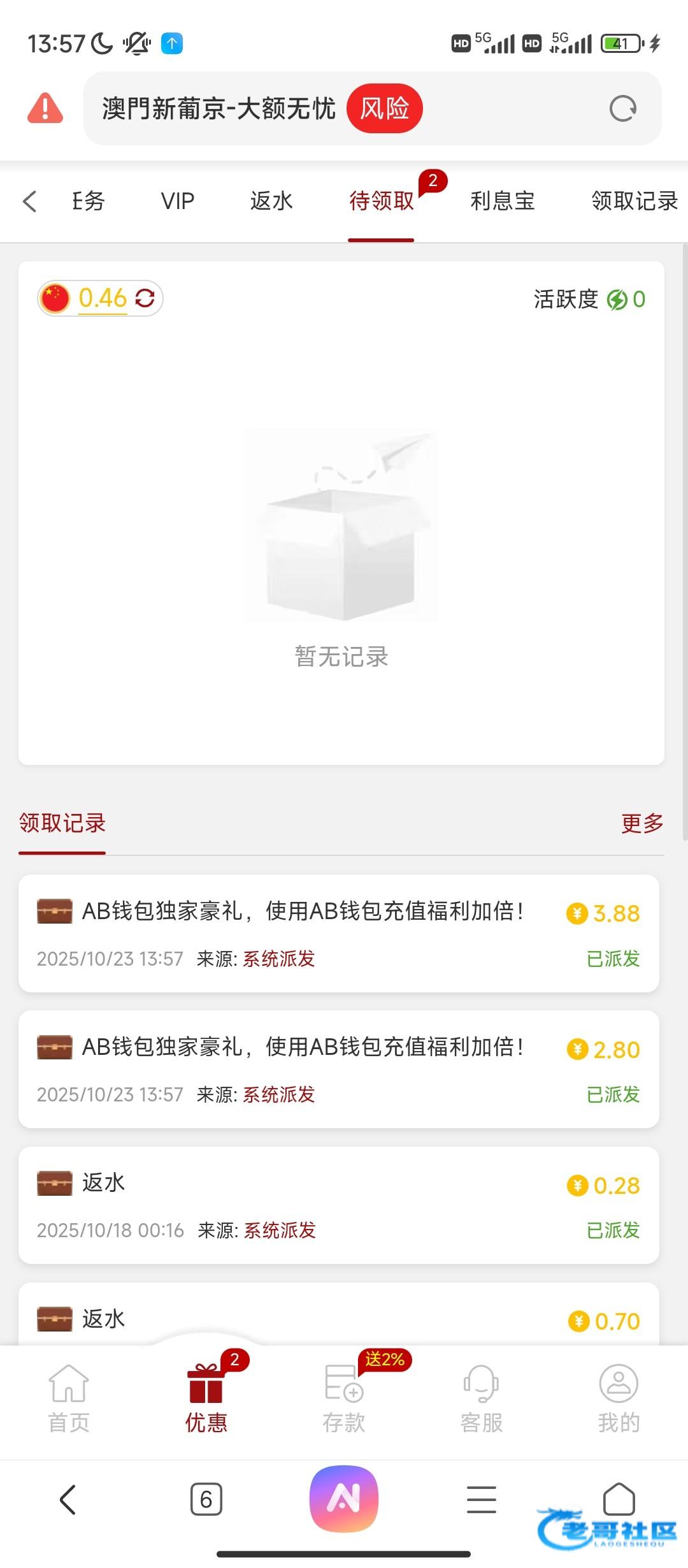This screenshot has width=688, height=1568.
Task: Open the AB钱包 record worth 3.88
Action: tap(338, 933)
